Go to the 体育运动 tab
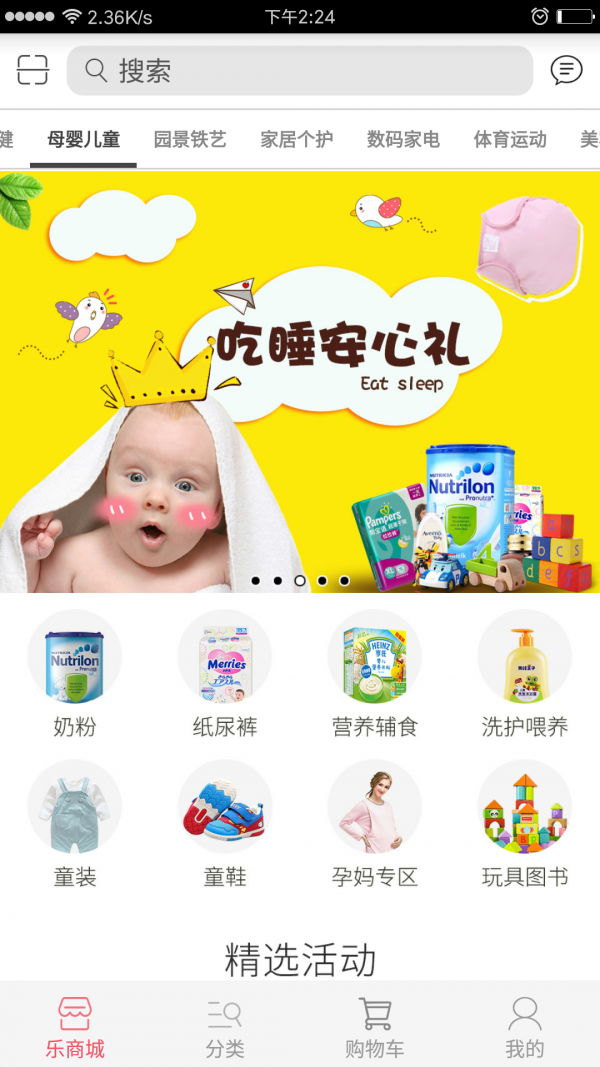Viewport: 600px width, 1067px height. click(x=510, y=139)
